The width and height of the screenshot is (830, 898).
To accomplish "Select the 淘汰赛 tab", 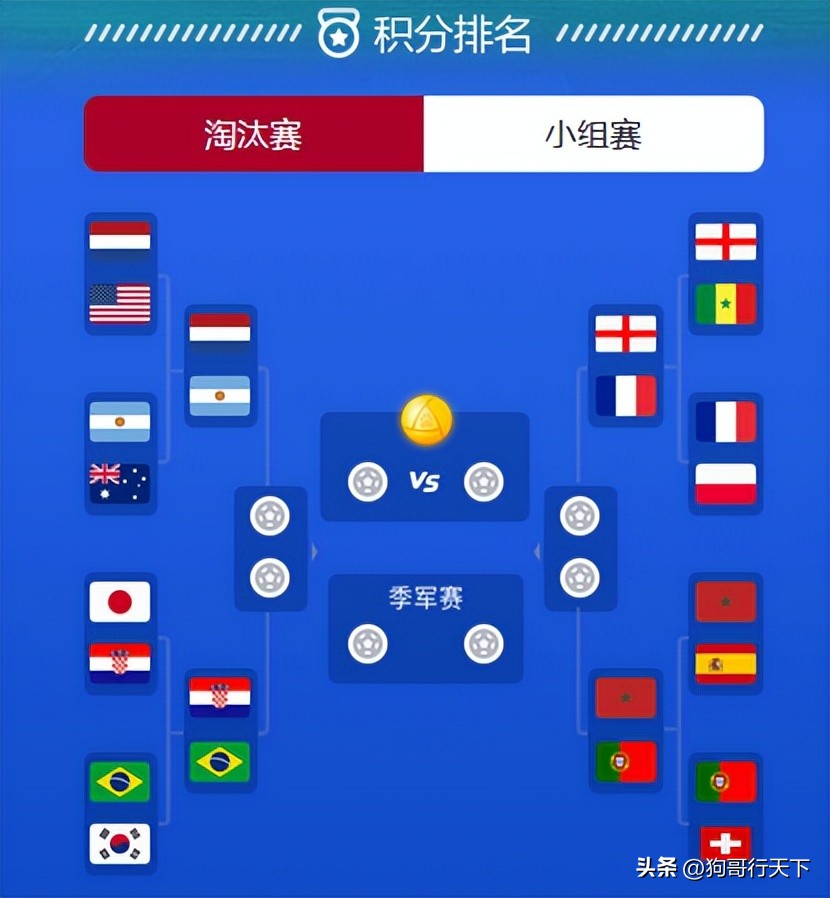I will (x=253, y=134).
